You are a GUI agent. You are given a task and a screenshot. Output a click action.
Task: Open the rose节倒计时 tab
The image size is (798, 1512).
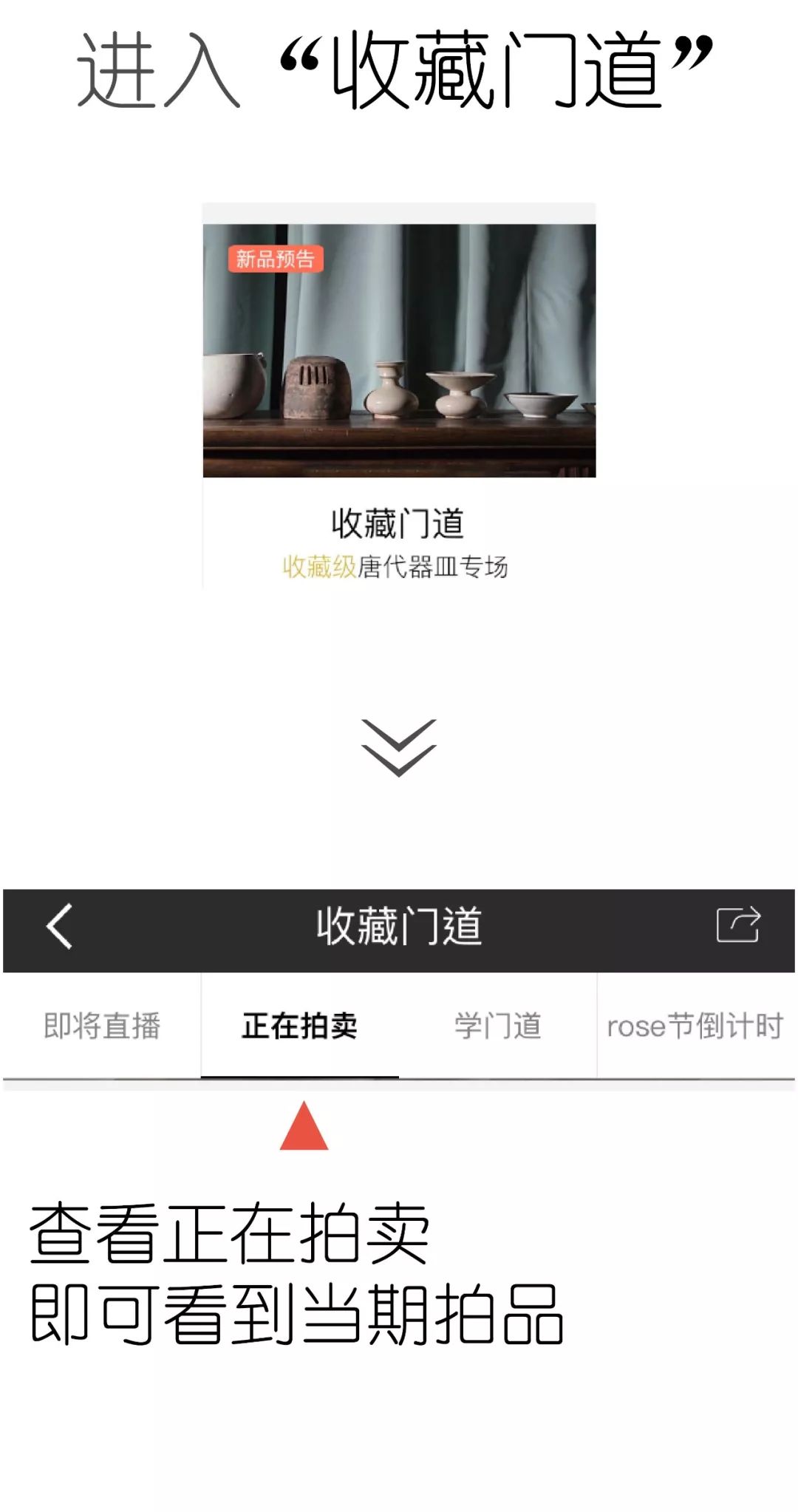coord(695,1027)
